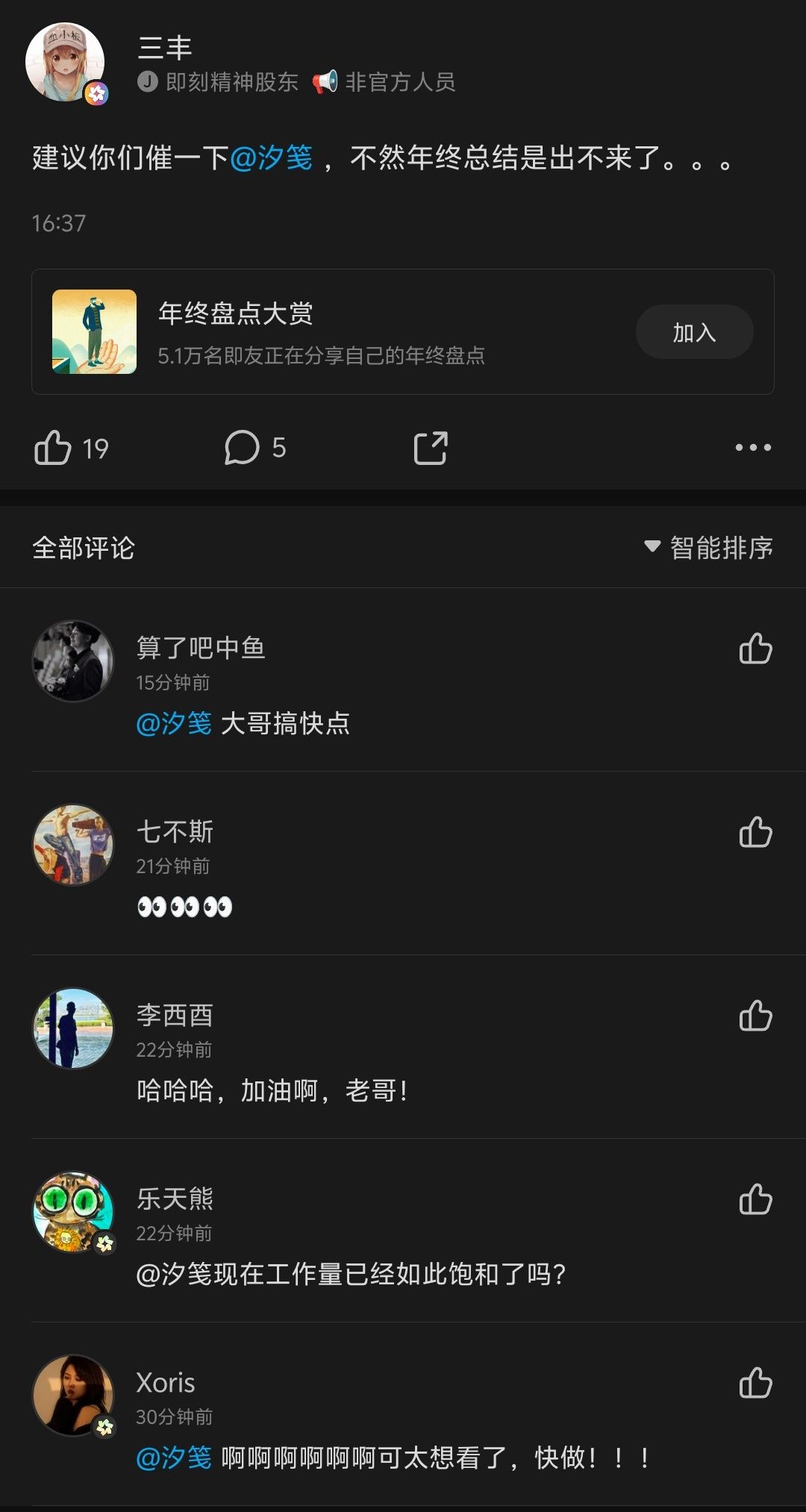Open the 智能排序 sort dropdown

click(x=709, y=548)
